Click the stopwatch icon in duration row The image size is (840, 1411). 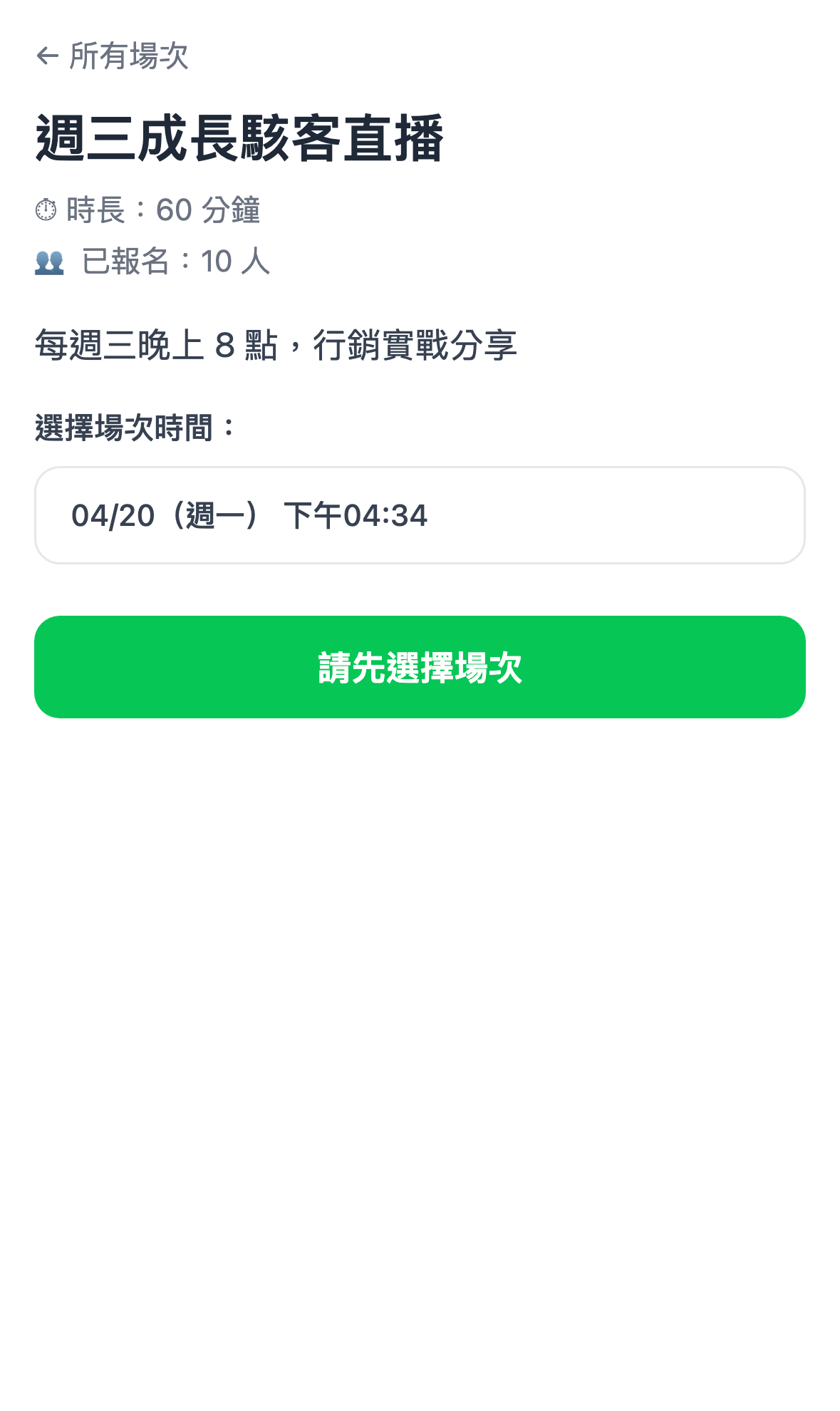46,210
